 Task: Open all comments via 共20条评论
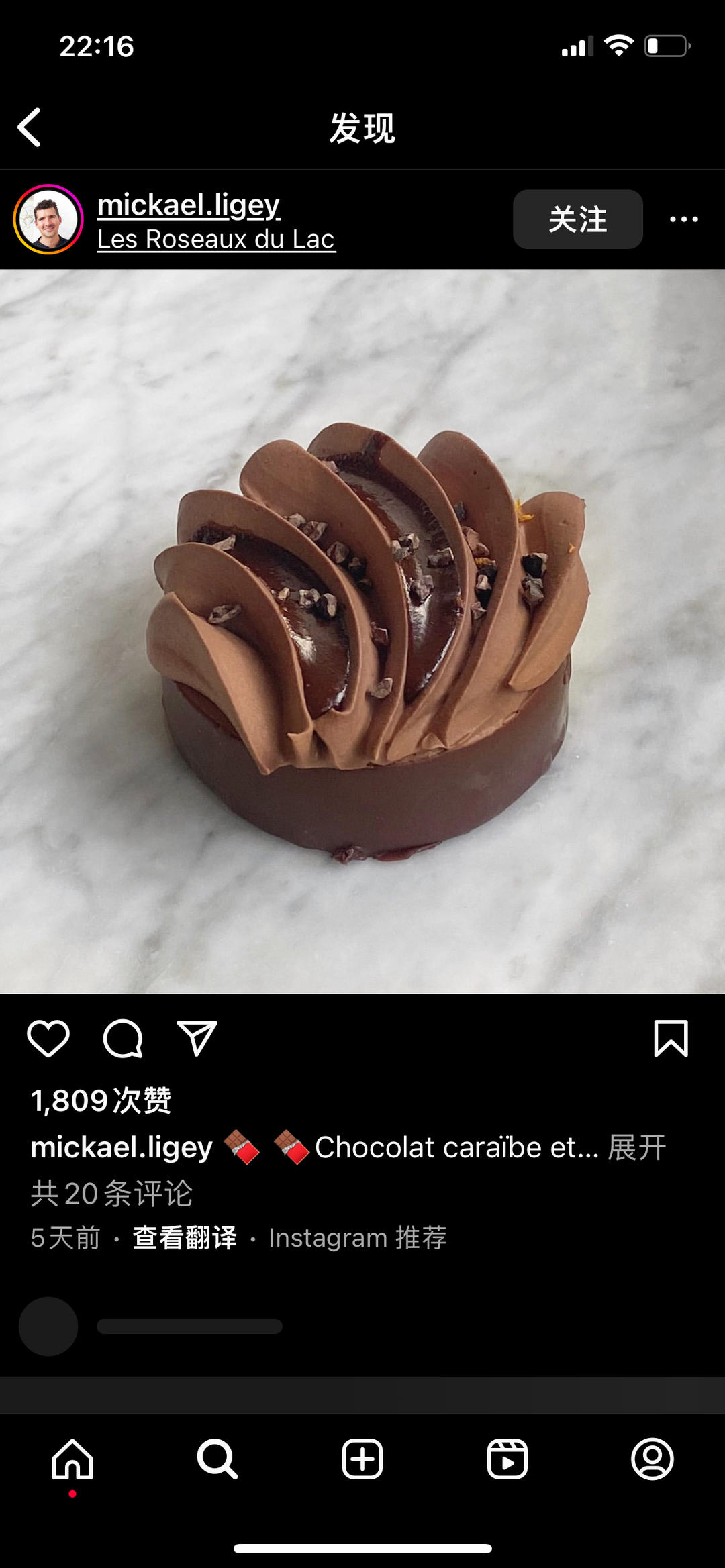113,1193
